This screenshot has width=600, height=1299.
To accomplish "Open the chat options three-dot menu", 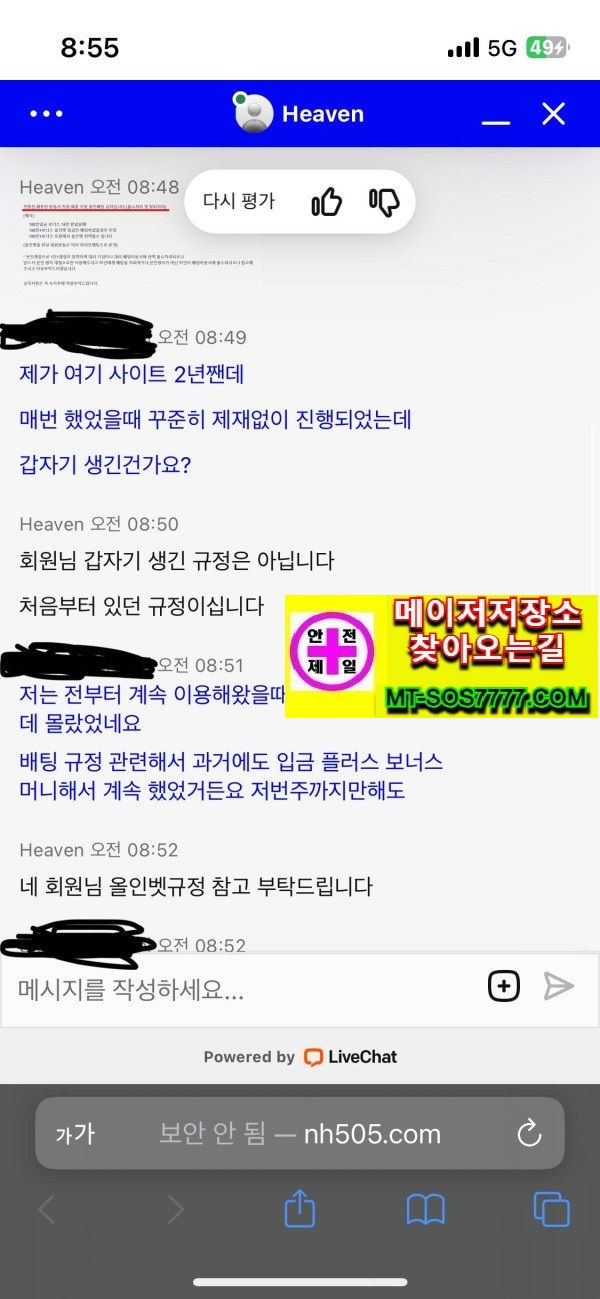I will coord(46,114).
